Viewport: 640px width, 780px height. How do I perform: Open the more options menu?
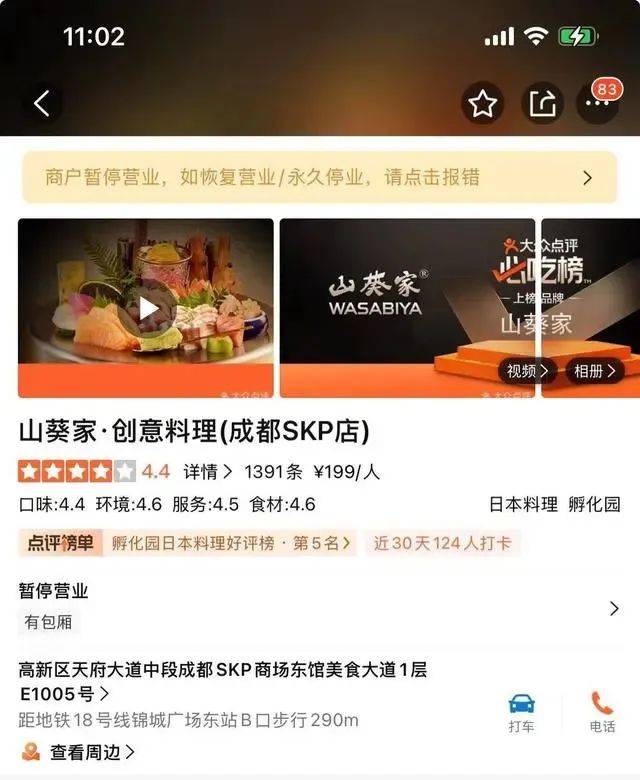tap(600, 104)
